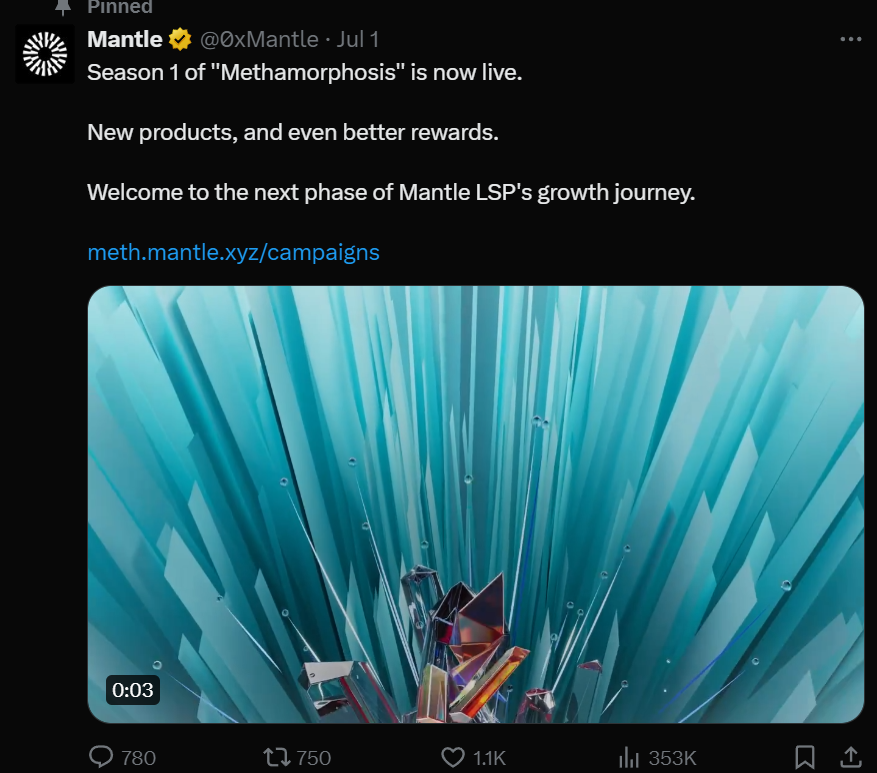Open the meth.mantle.xyz/campaigns link
877x773 pixels.
click(x=233, y=252)
